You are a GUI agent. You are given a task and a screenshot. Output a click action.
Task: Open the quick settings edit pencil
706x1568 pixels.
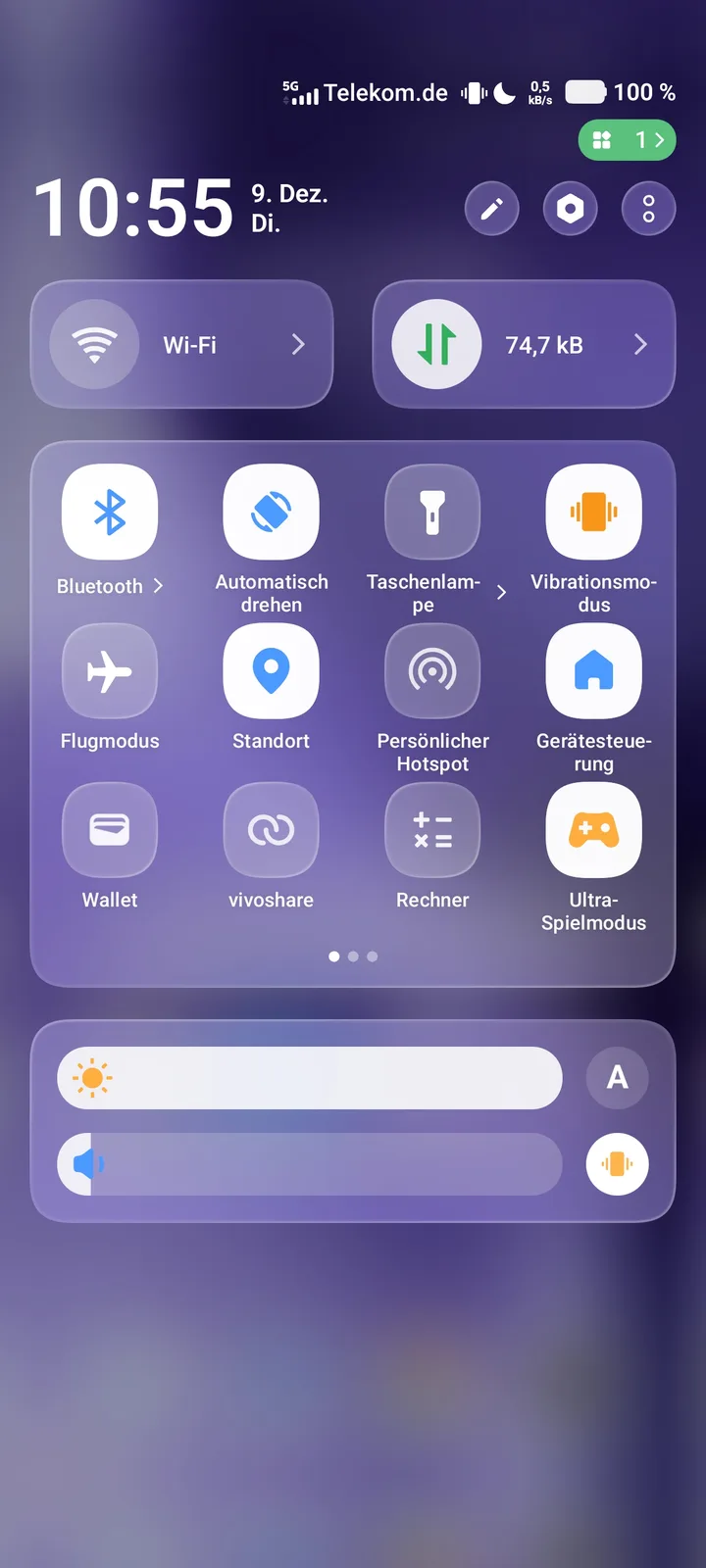tap(491, 209)
